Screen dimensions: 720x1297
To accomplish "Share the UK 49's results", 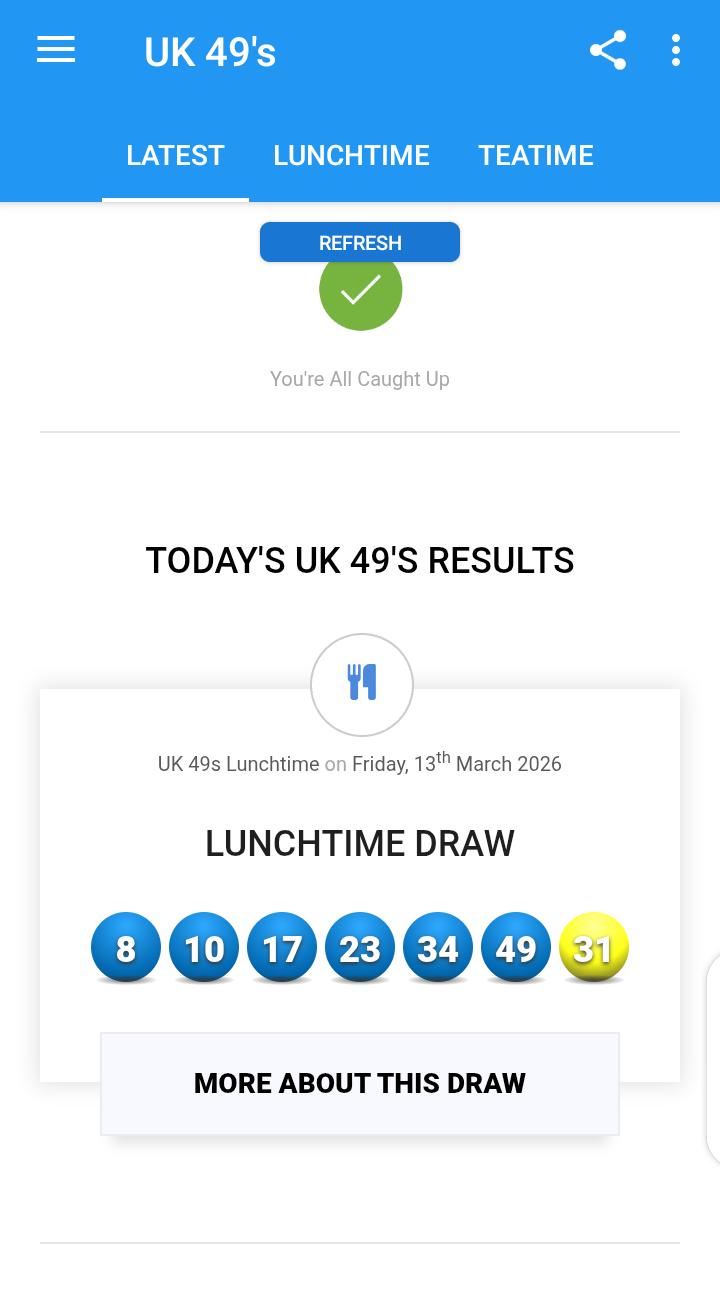I will (607, 50).
